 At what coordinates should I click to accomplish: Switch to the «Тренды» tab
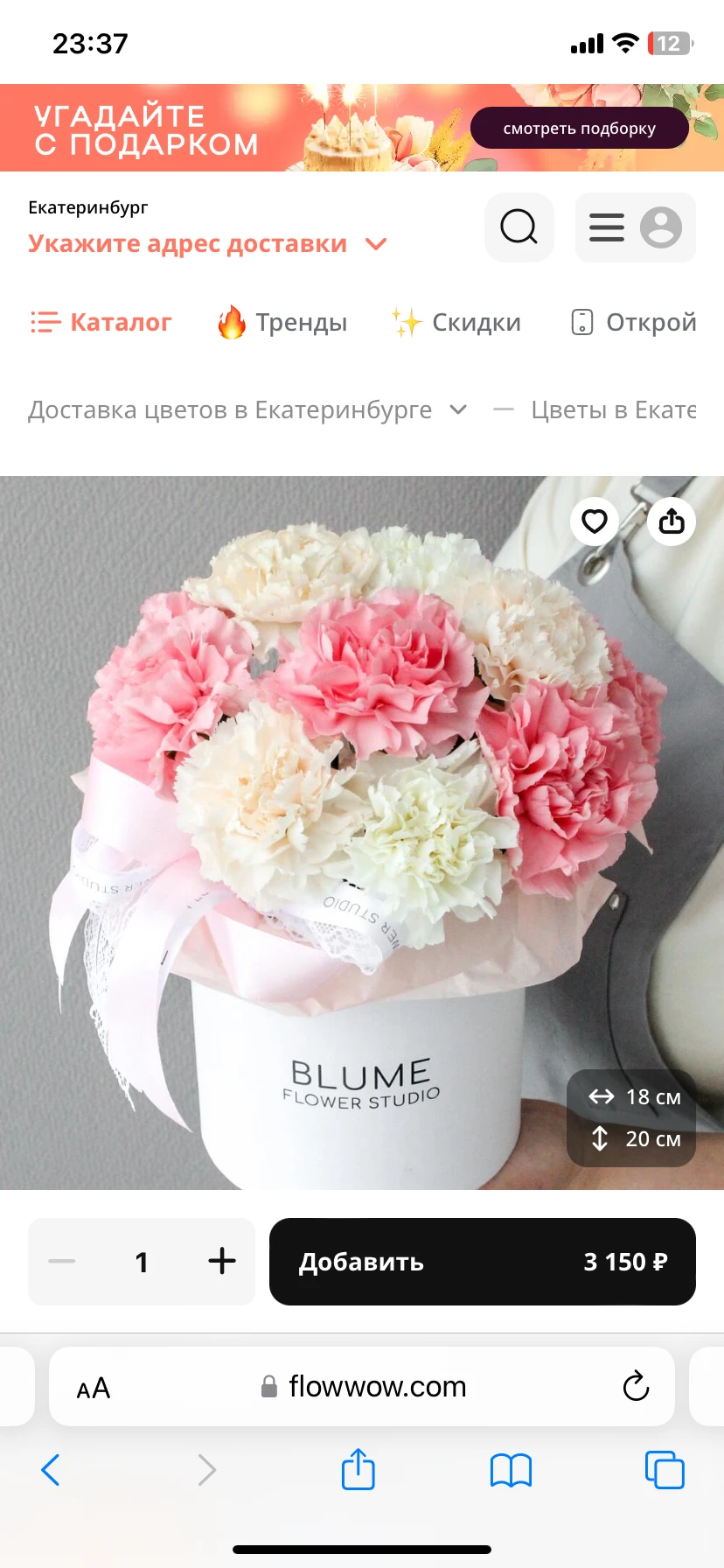[282, 322]
